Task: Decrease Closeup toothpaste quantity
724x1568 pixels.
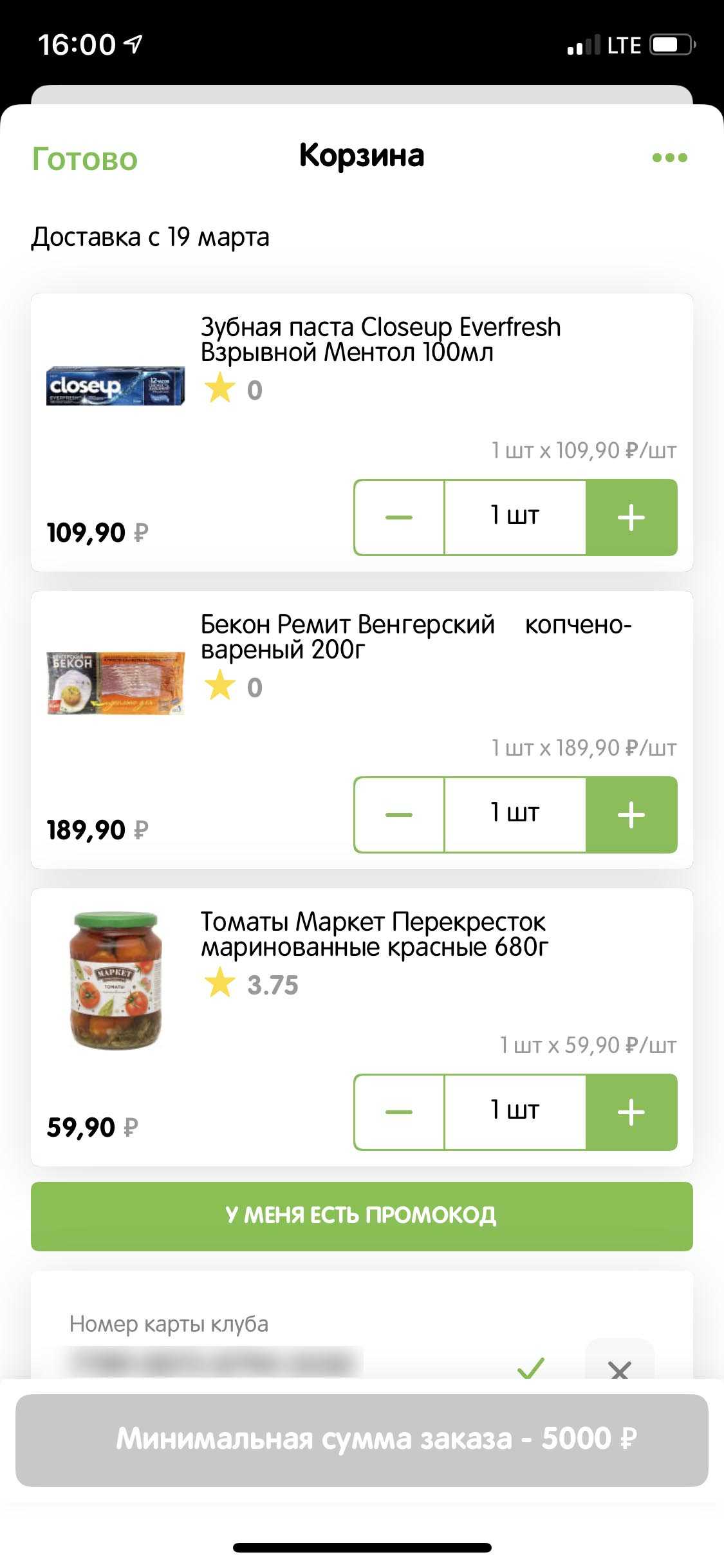Action: [x=399, y=518]
